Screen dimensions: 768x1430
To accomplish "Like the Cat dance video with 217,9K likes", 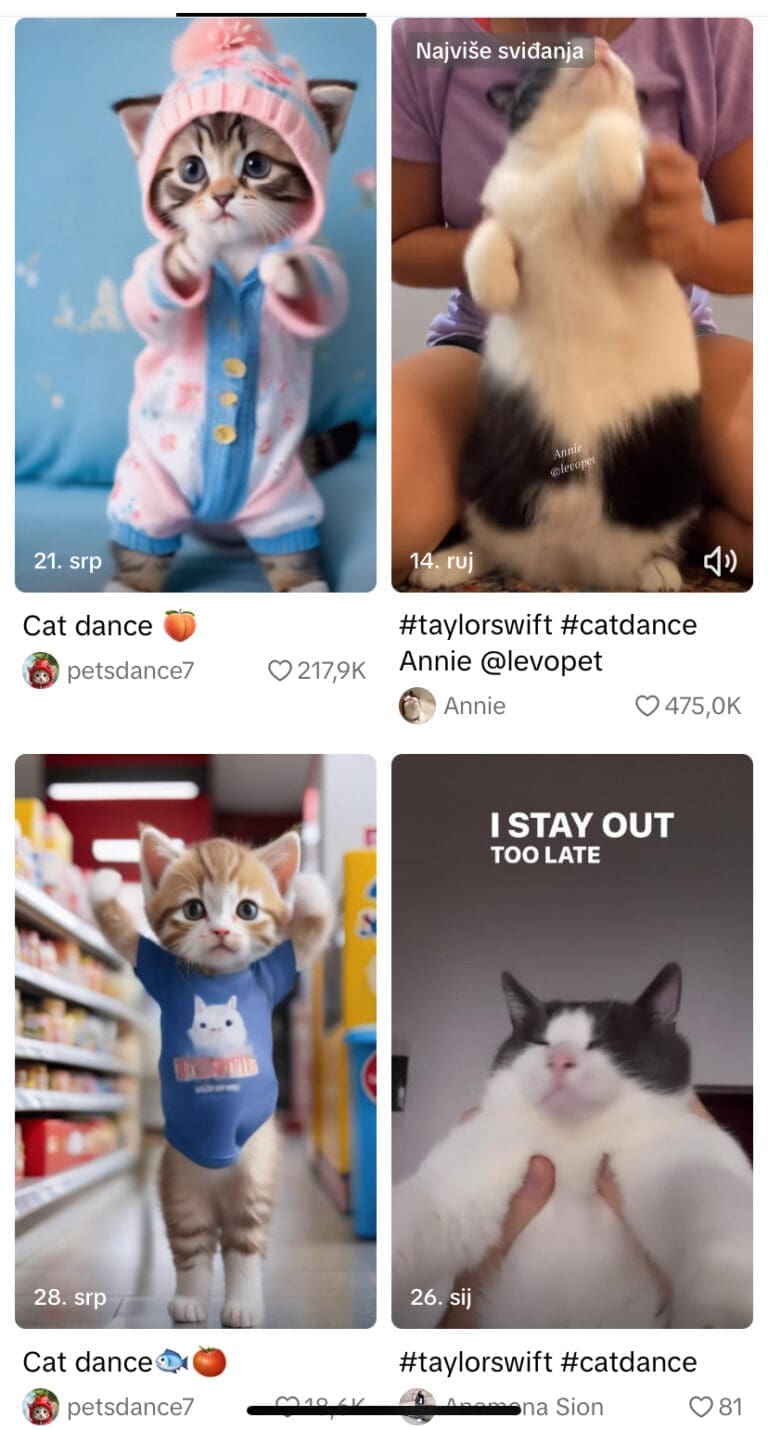I will tap(280, 671).
